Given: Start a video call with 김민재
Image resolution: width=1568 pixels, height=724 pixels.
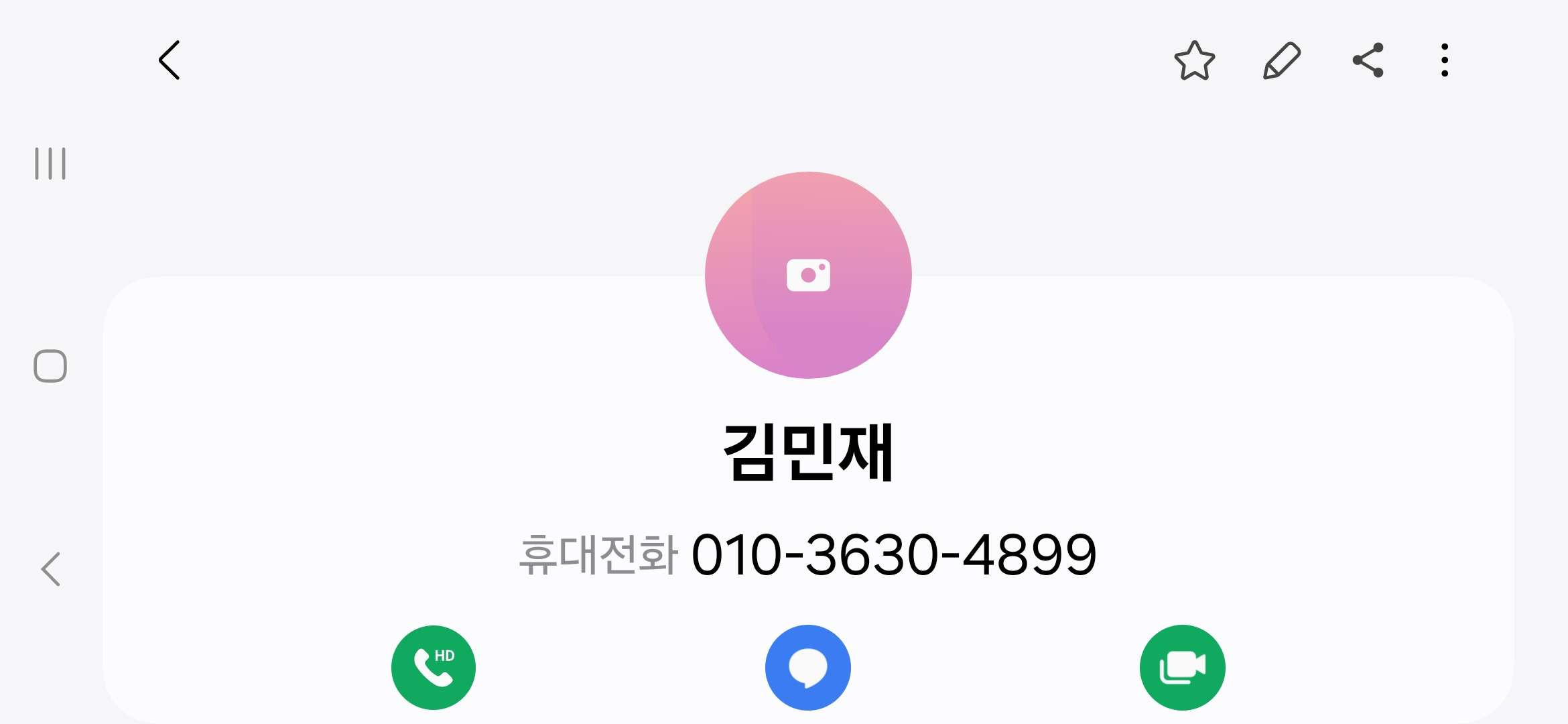Looking at the screenshot, I should point(1183,667).
